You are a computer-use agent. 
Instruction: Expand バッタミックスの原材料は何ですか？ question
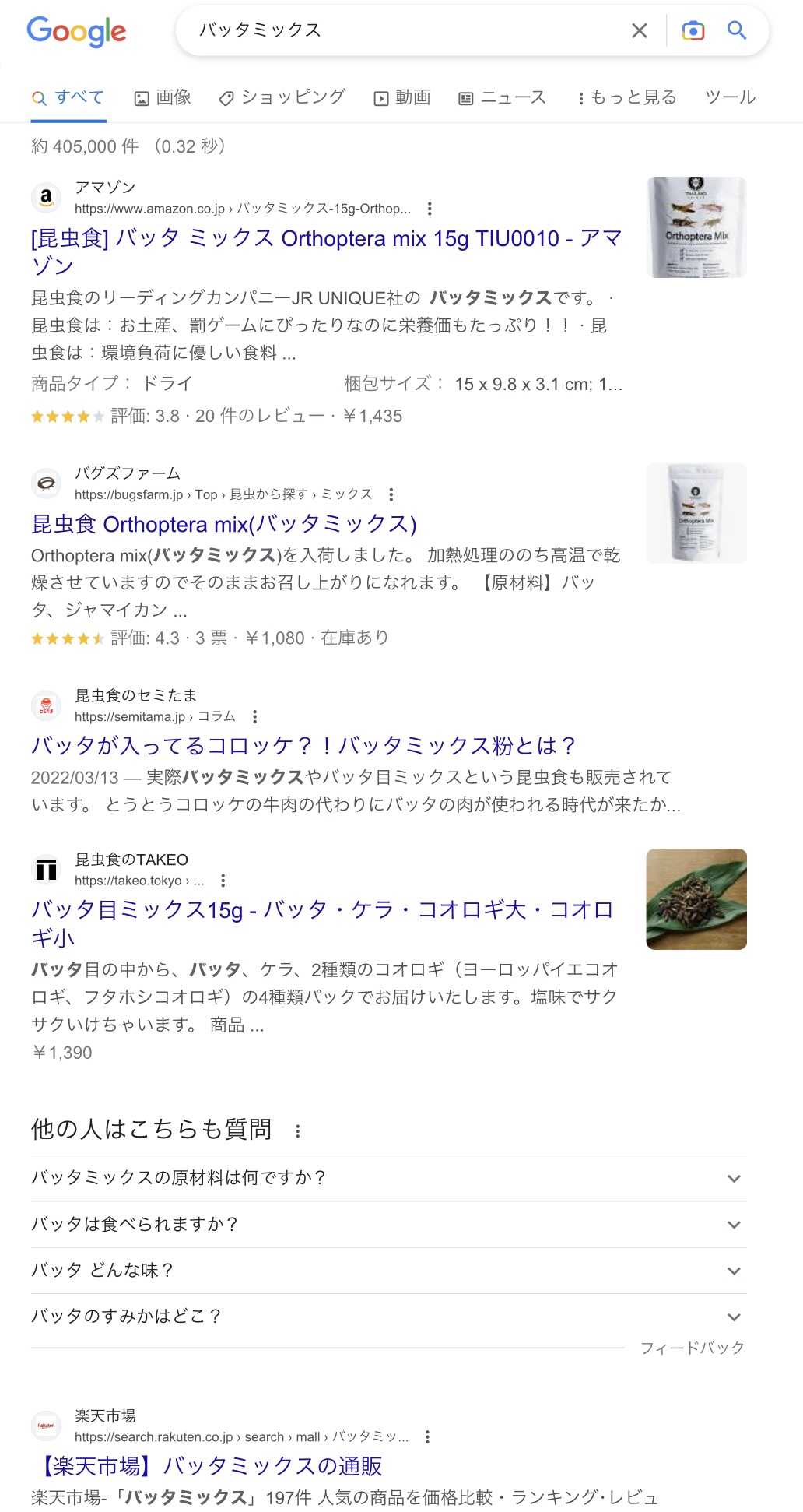pyautogui.click(x=387, y=1178)
